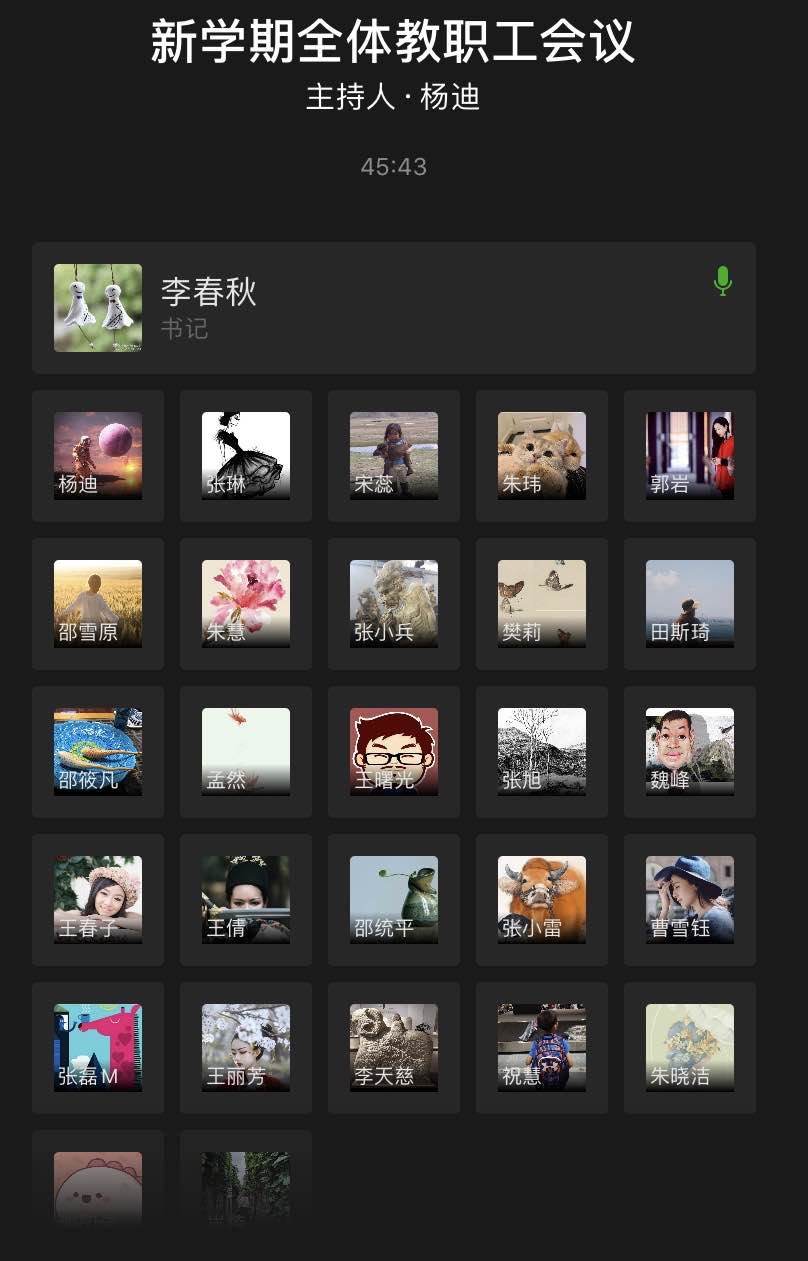808x1261 pixels.
Task: Select 王春子's avatar tile
Action: tap(98, 900)
